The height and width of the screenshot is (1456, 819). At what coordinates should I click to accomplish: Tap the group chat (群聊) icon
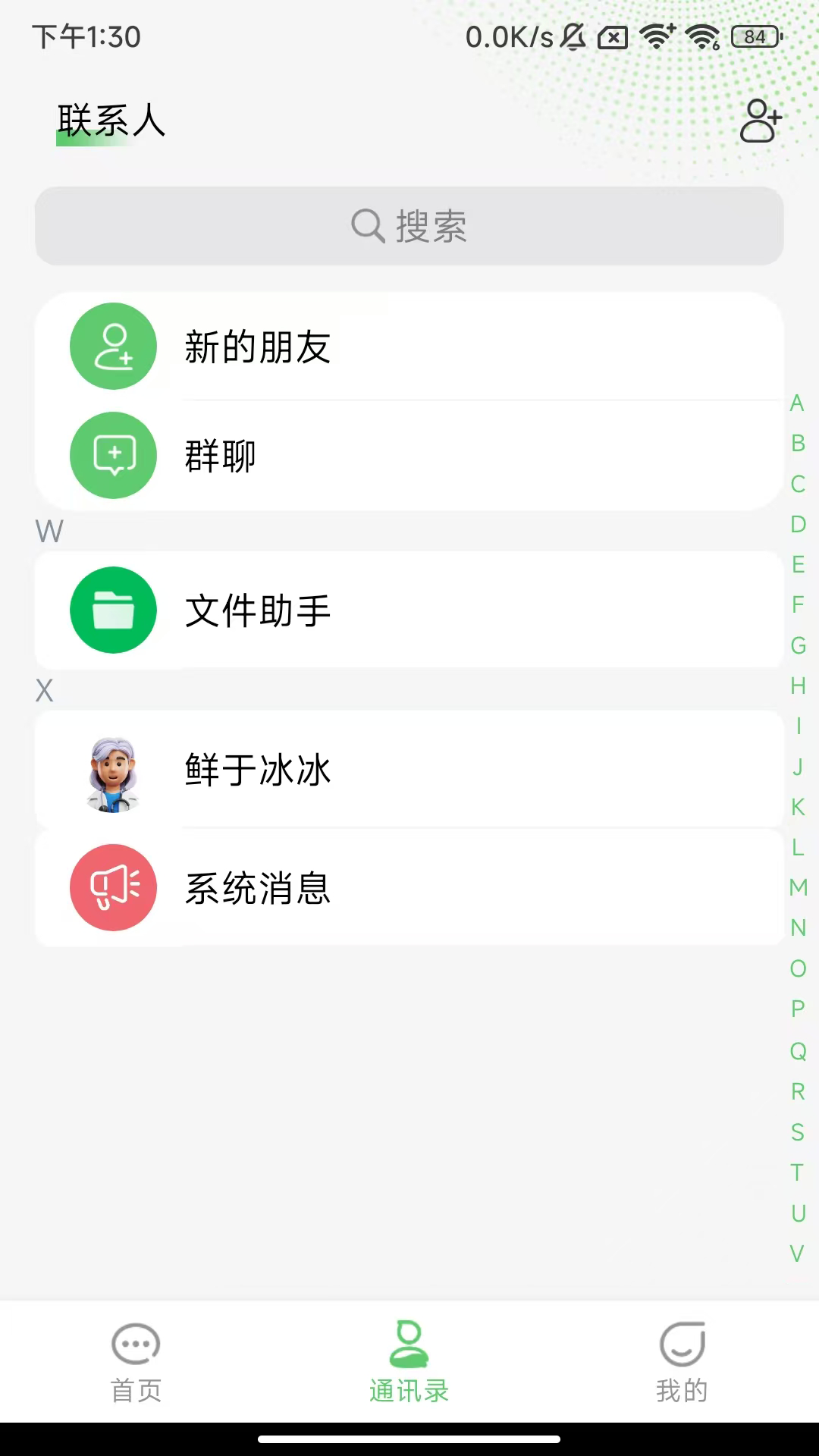click(x=114, y=455)
